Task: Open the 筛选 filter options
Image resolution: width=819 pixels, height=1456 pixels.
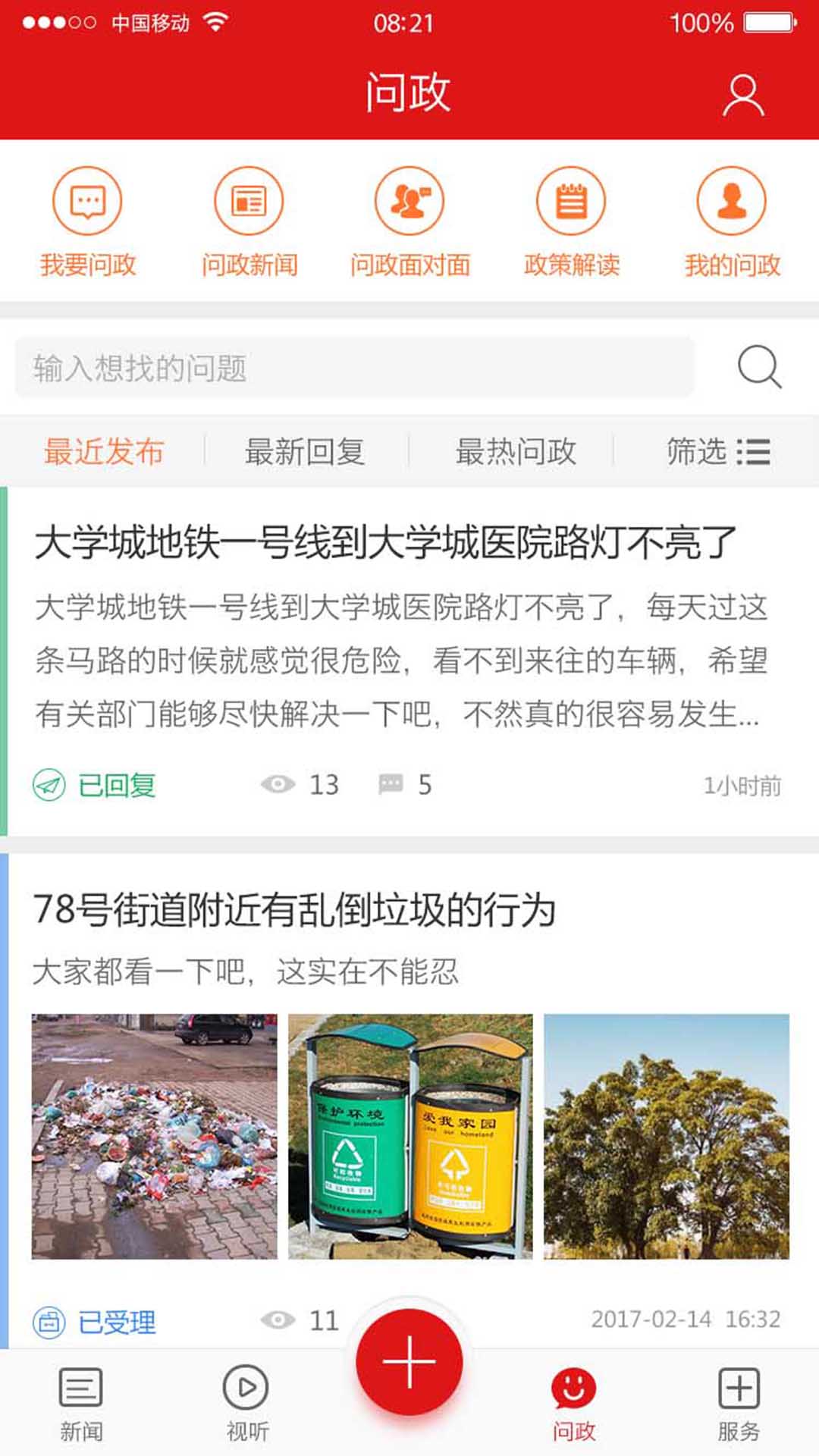Action: coord(719,450)
